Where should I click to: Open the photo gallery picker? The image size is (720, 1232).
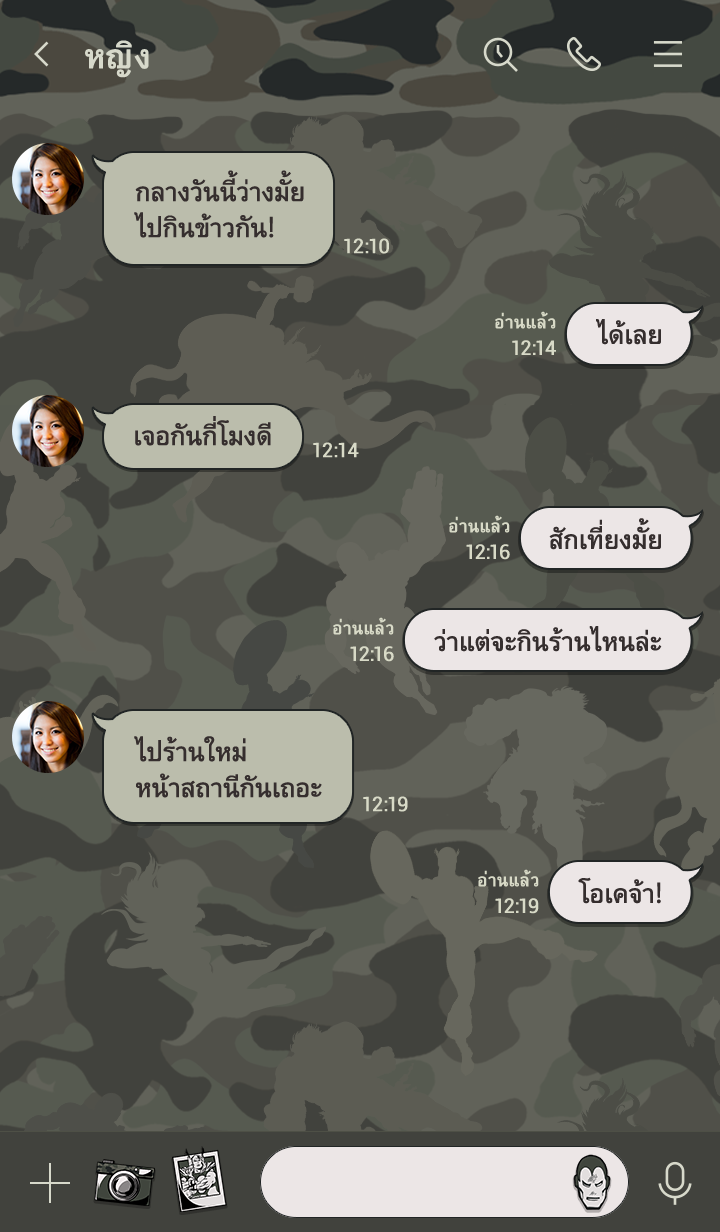click(199, 1182)
